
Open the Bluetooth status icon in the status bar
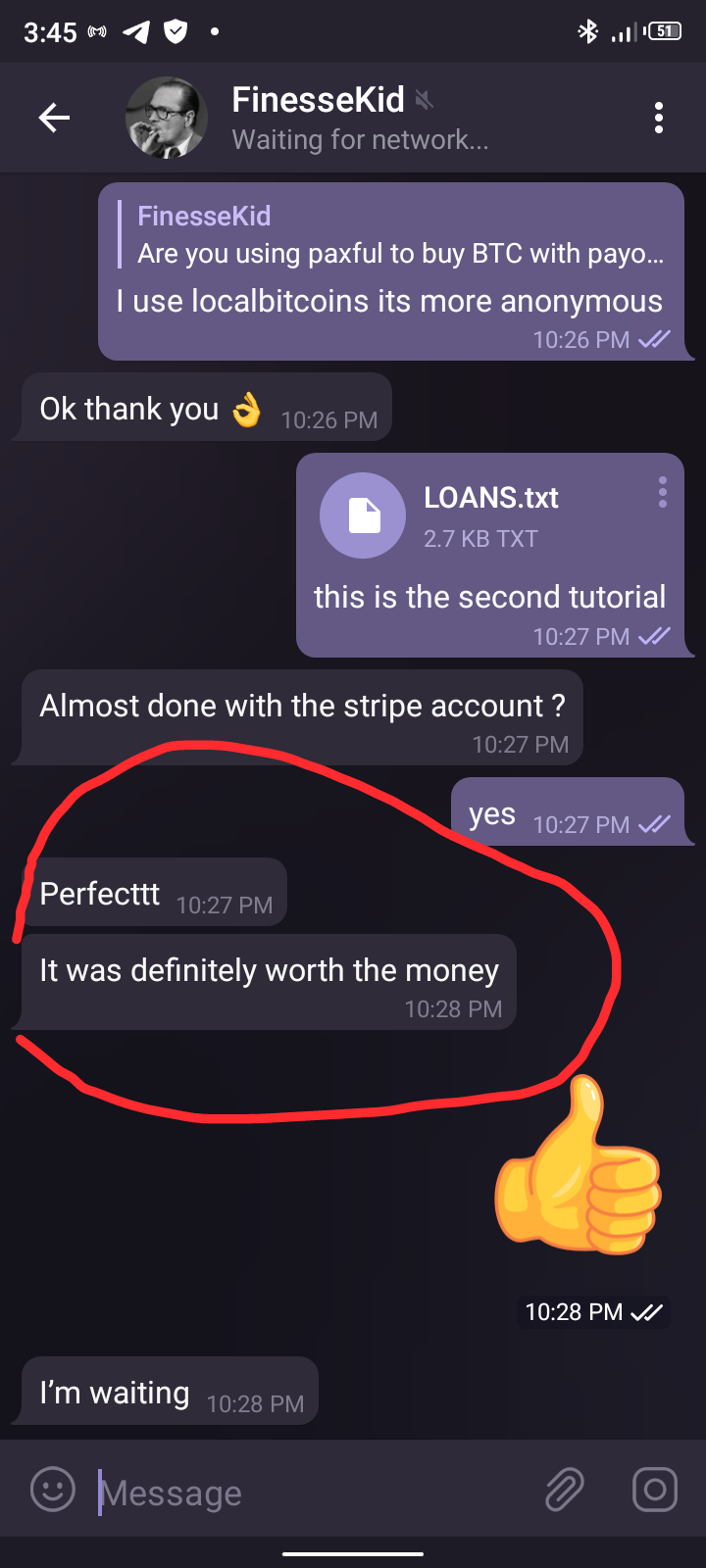coord(588,31)
